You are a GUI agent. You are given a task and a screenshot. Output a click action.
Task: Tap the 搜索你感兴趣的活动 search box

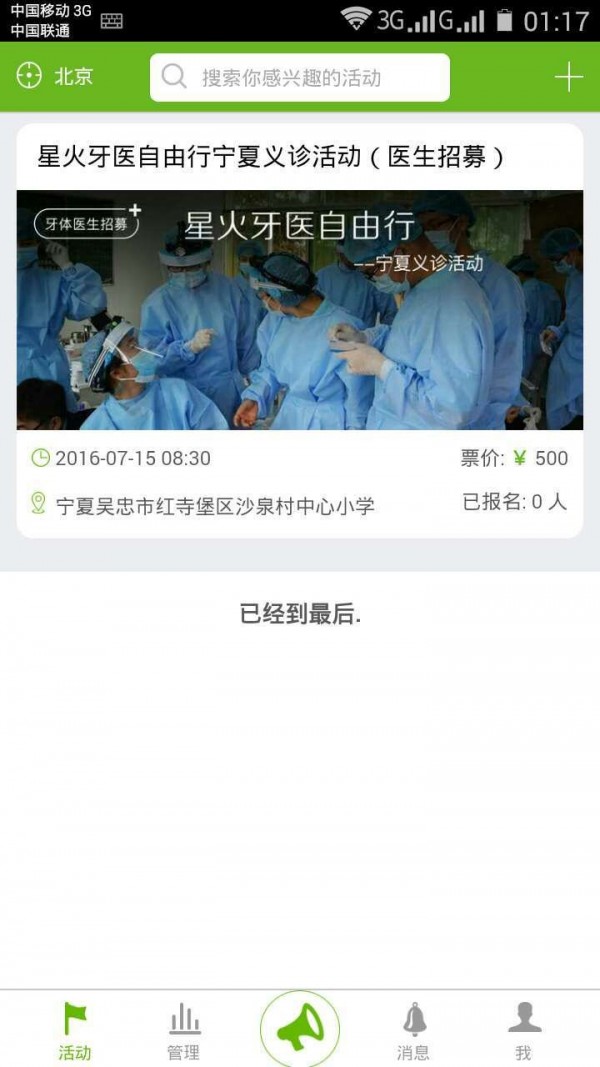[x=299, y=78]
